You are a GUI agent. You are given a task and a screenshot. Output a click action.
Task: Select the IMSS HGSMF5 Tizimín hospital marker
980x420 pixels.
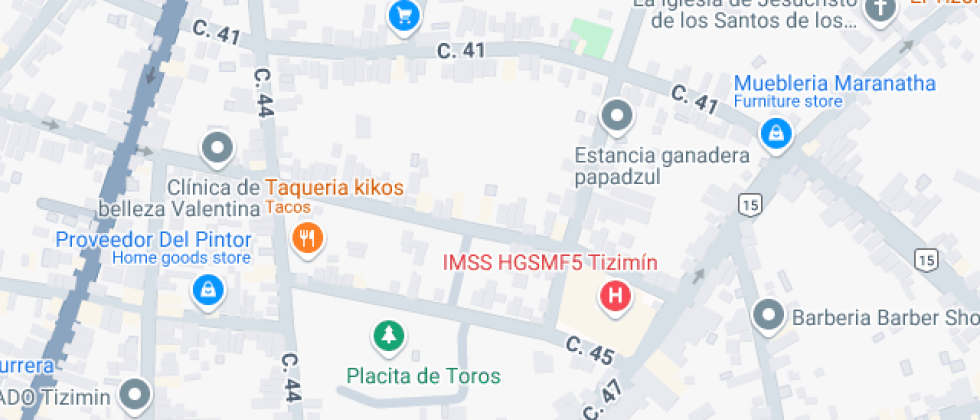tap(616, 296)
